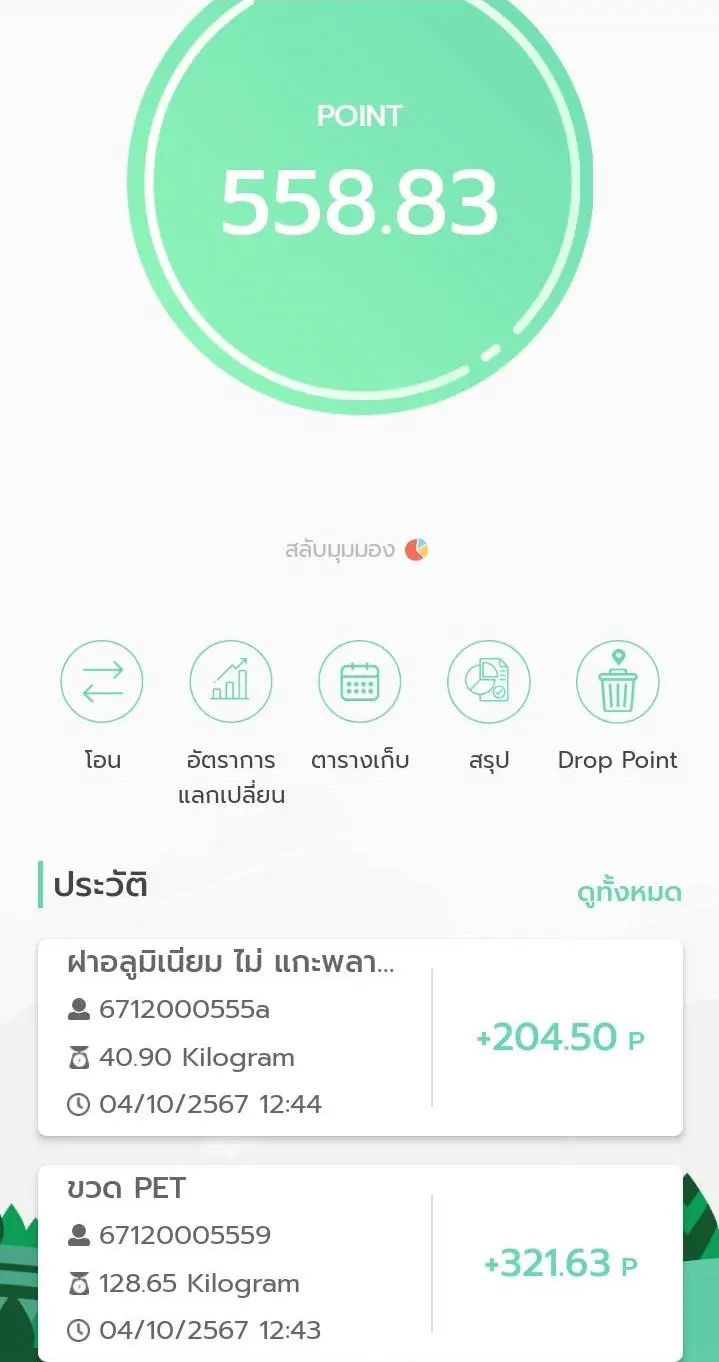Screen dimensions: 719x1362
Task: View อัตราการแลกเปลี่ยน exchange rates
Action: pyautogui.click(x=231, y=683)
